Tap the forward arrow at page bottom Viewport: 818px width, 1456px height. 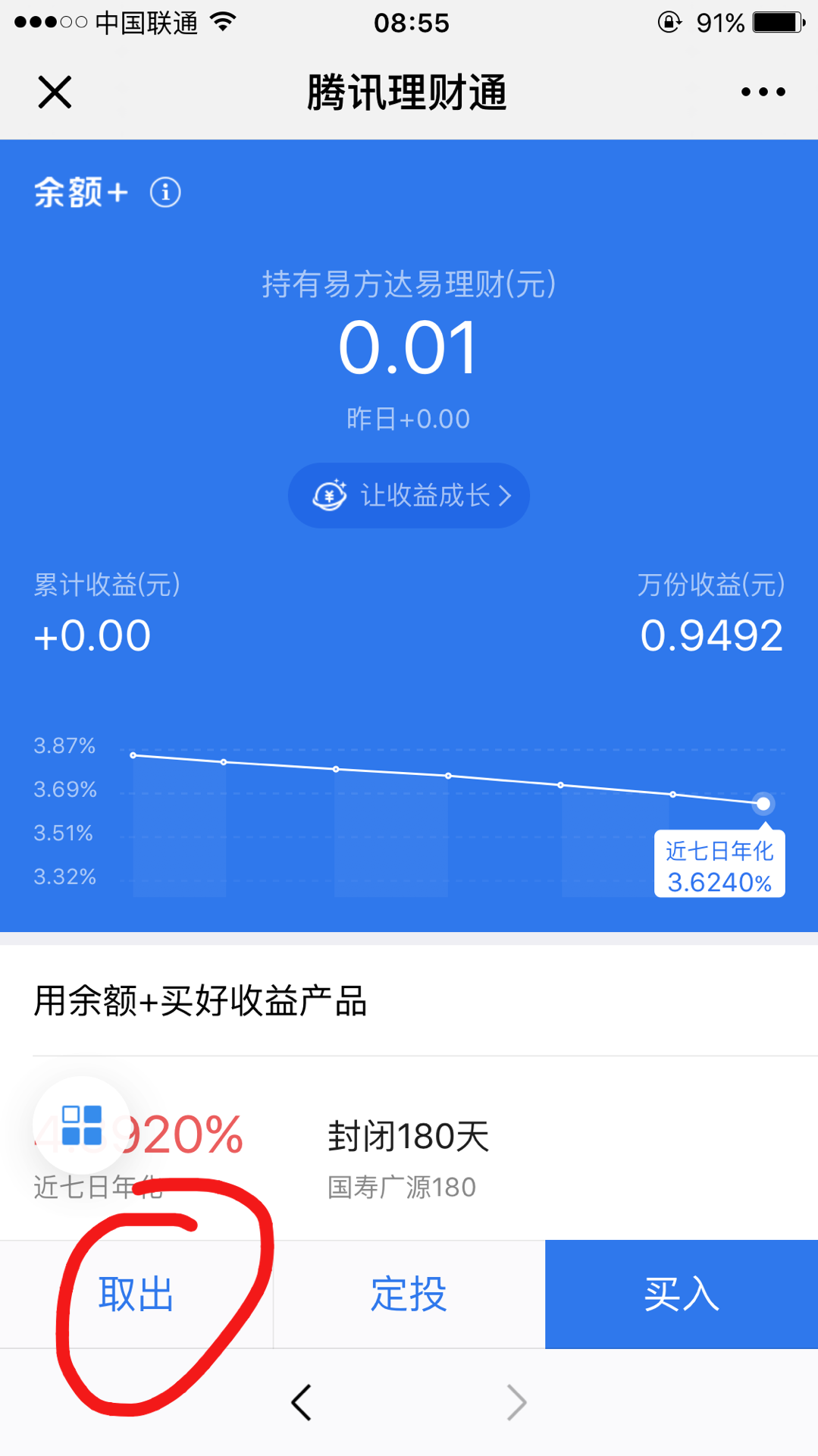pos(516,1402)
